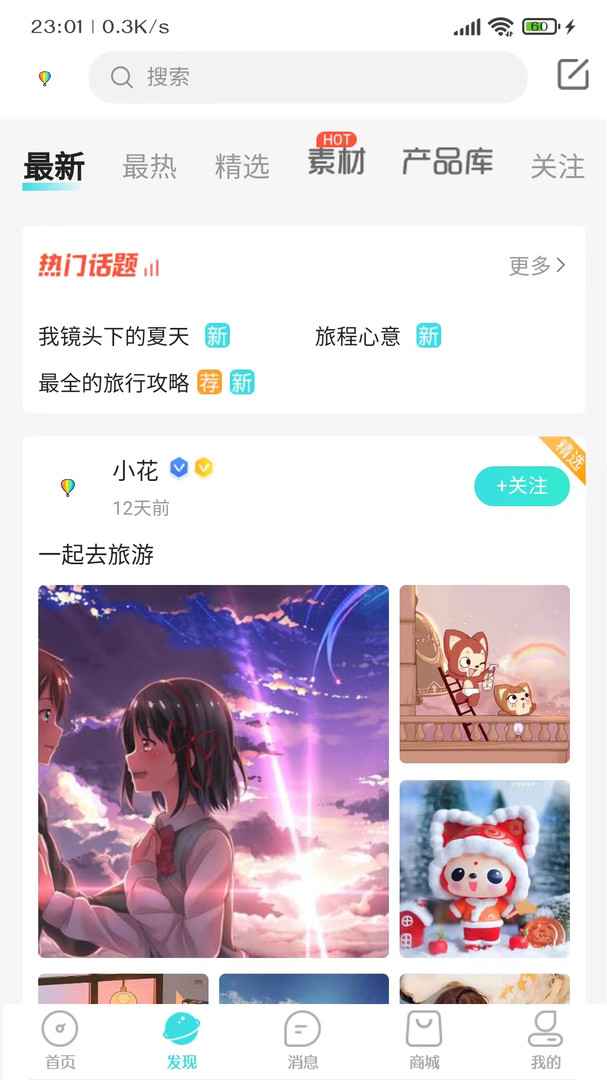
Task: Go to the 首页 tab
Action: [x=61, y=1041]
